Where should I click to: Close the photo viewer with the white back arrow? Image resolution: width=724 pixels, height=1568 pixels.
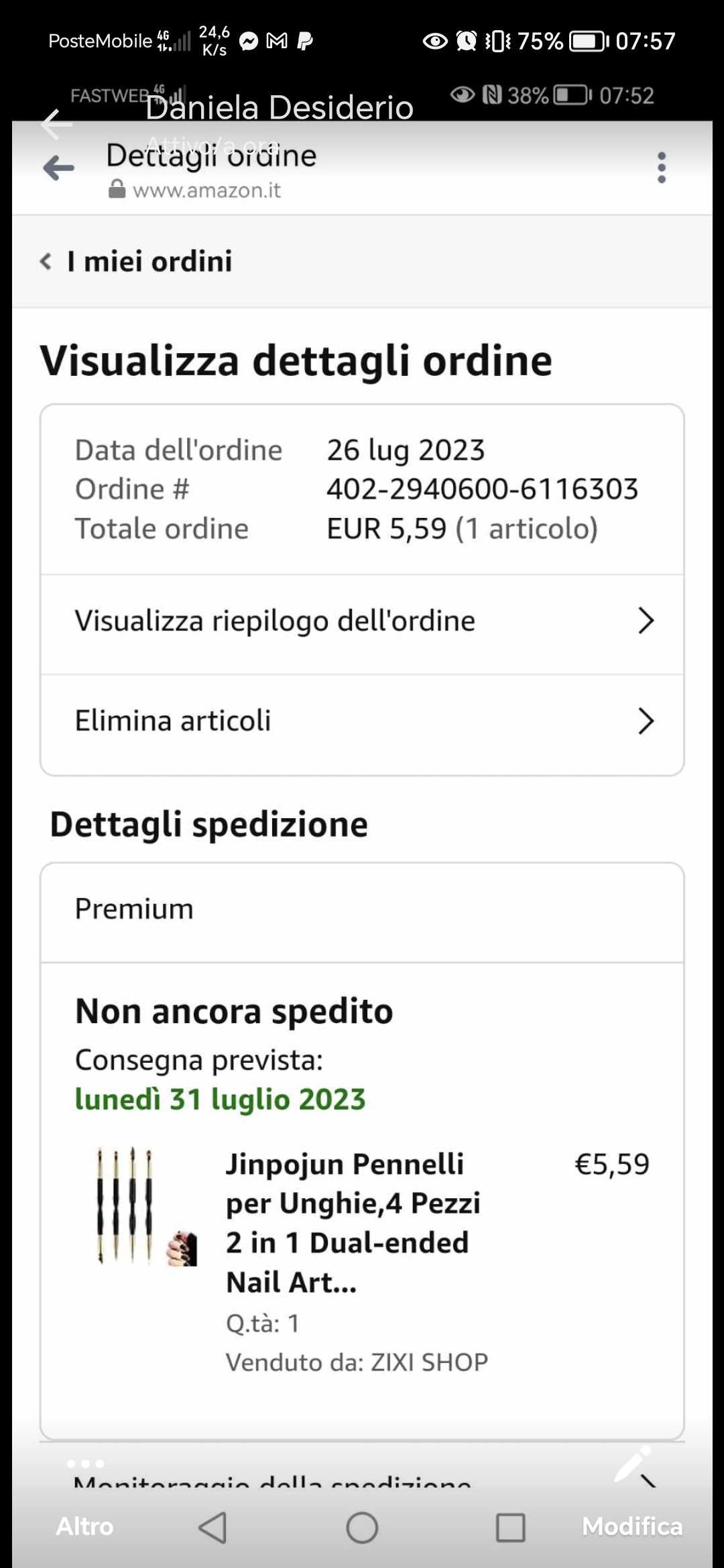click(56, 125)
